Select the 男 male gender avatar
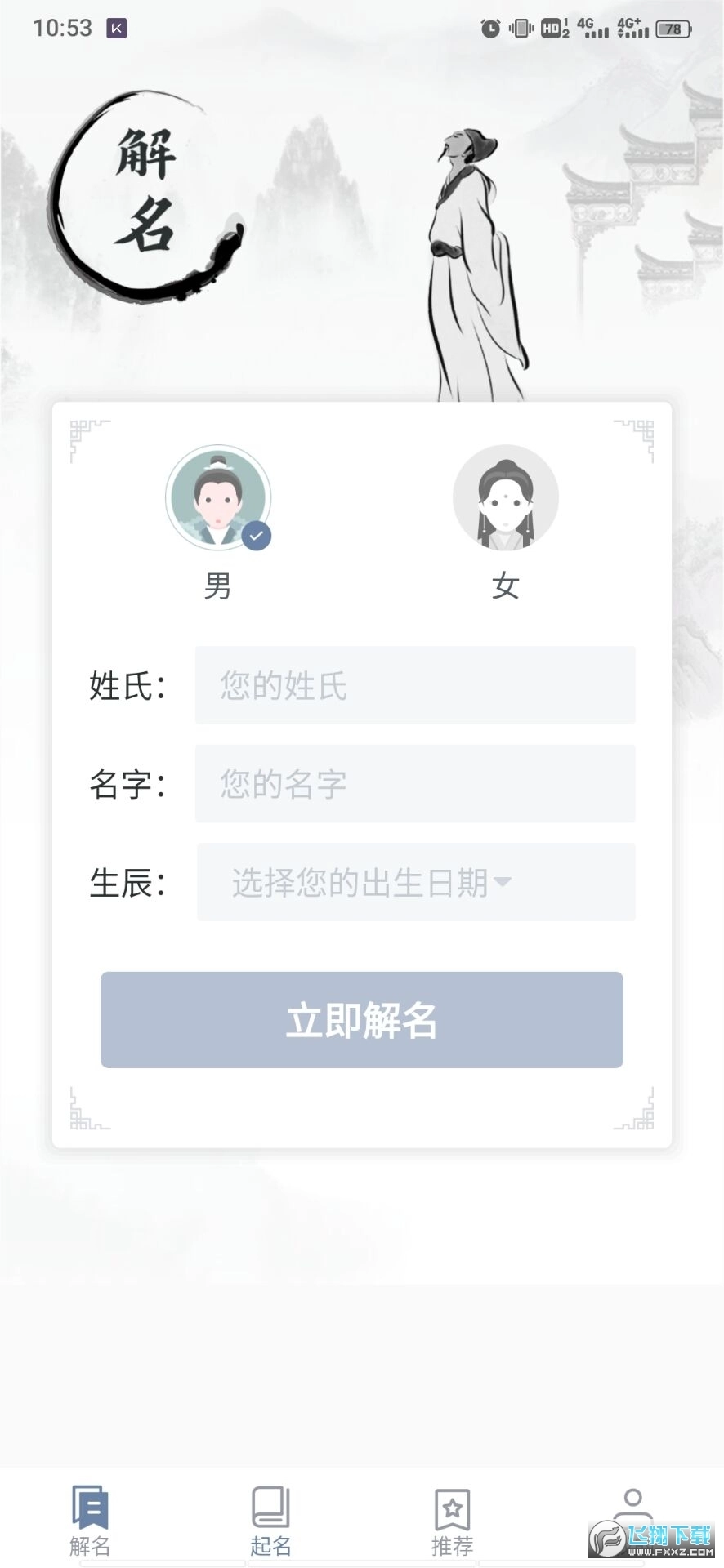 tap(218, 498)
